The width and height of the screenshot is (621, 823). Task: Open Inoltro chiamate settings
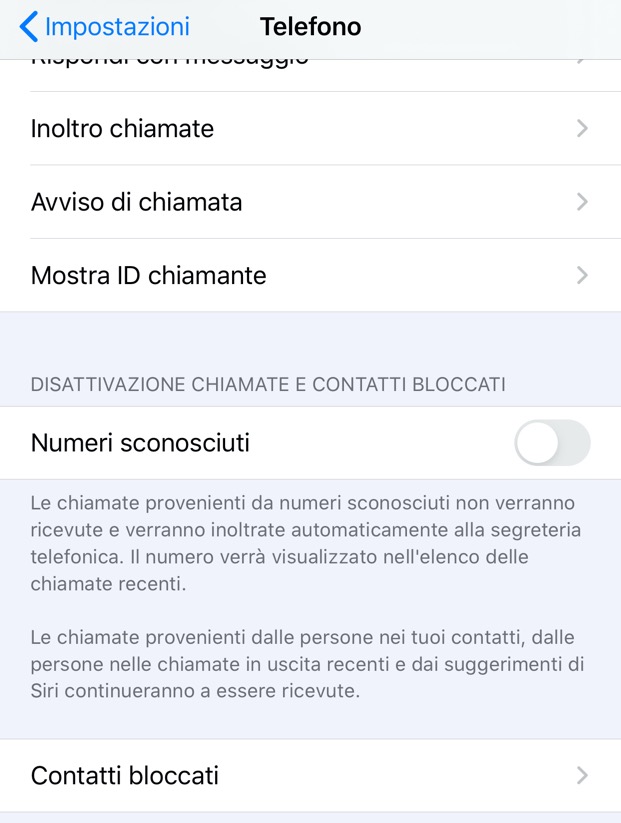click(310, 129)
